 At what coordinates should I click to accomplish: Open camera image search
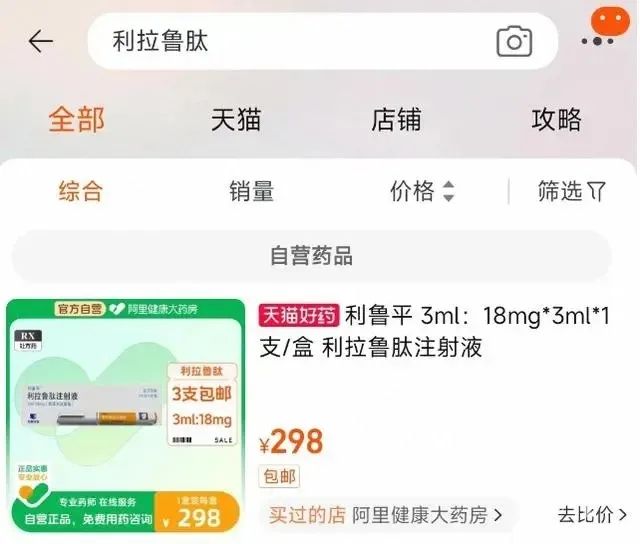514,41
